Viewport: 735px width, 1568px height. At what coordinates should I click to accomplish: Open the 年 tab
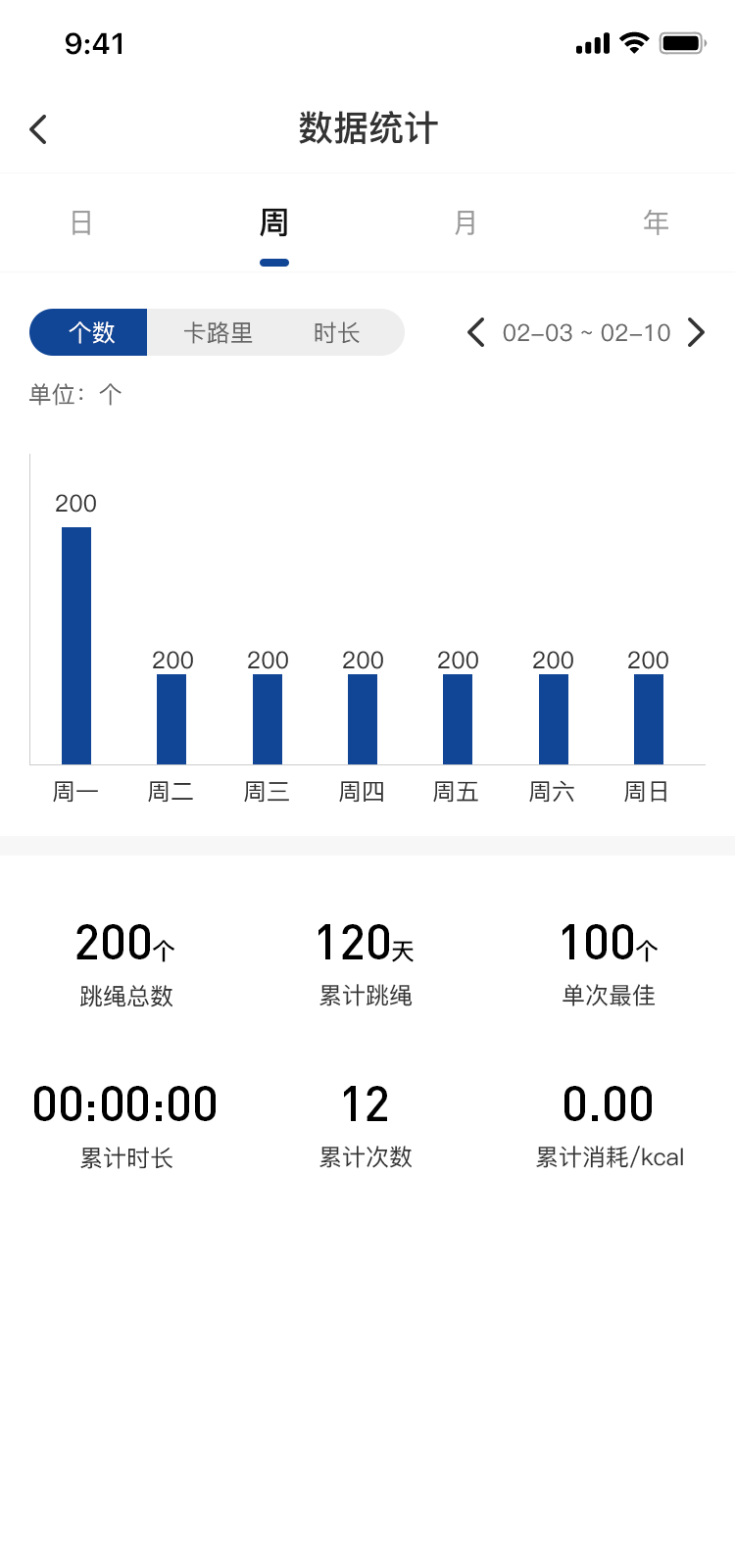656,222
